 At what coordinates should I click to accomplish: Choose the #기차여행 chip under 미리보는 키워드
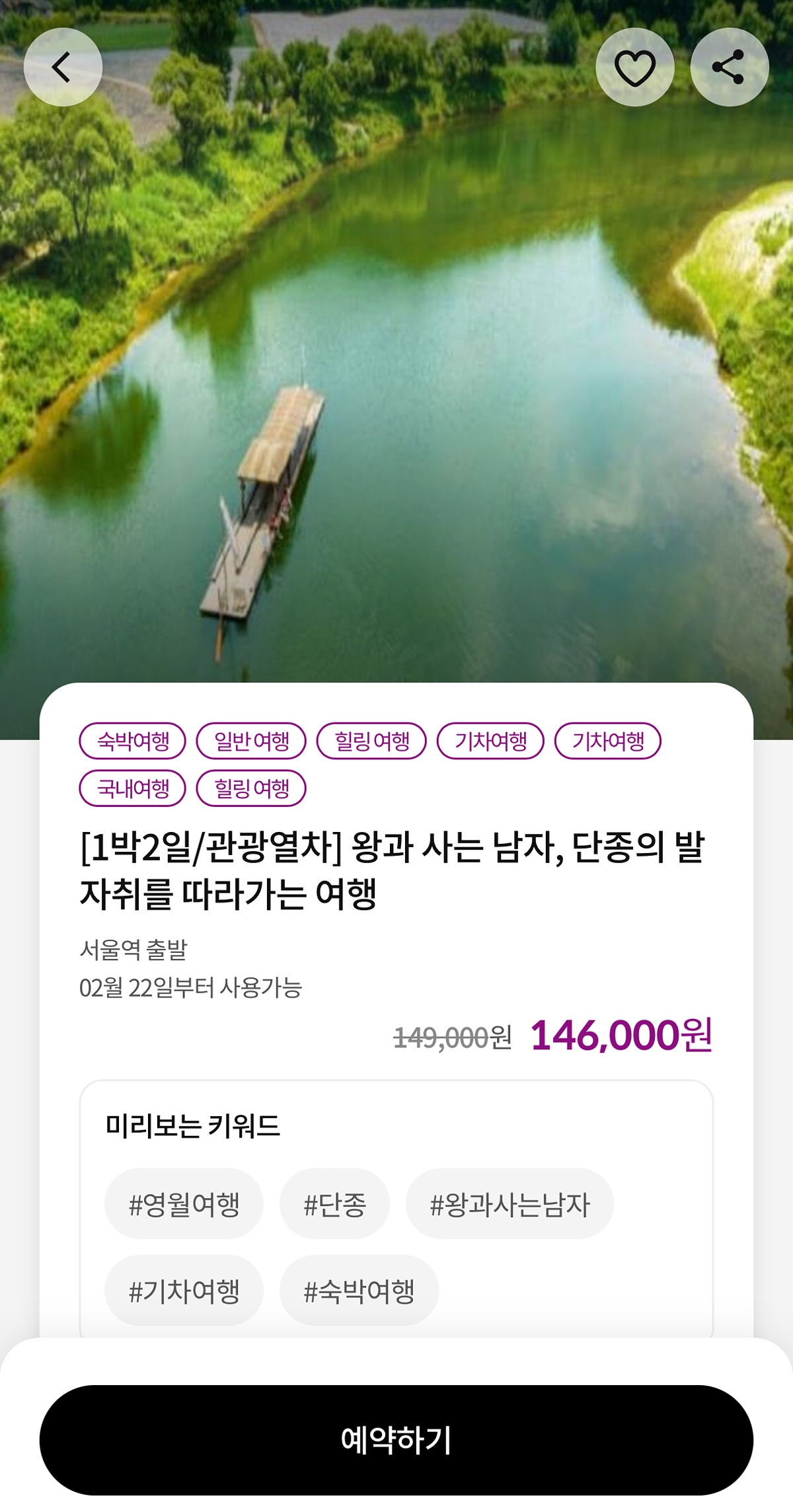184,1291
